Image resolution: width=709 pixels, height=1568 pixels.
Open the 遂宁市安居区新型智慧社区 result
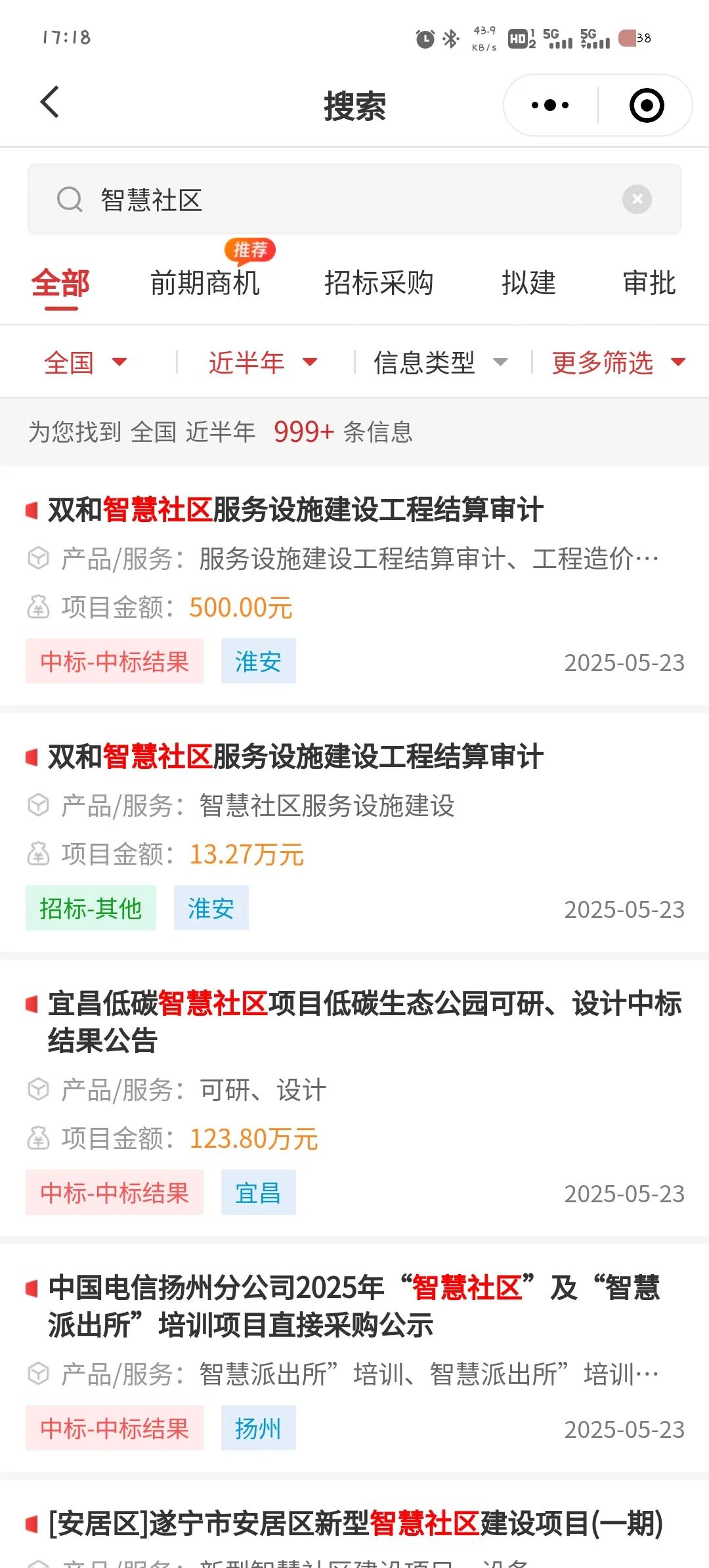(x=354, y=1525)
